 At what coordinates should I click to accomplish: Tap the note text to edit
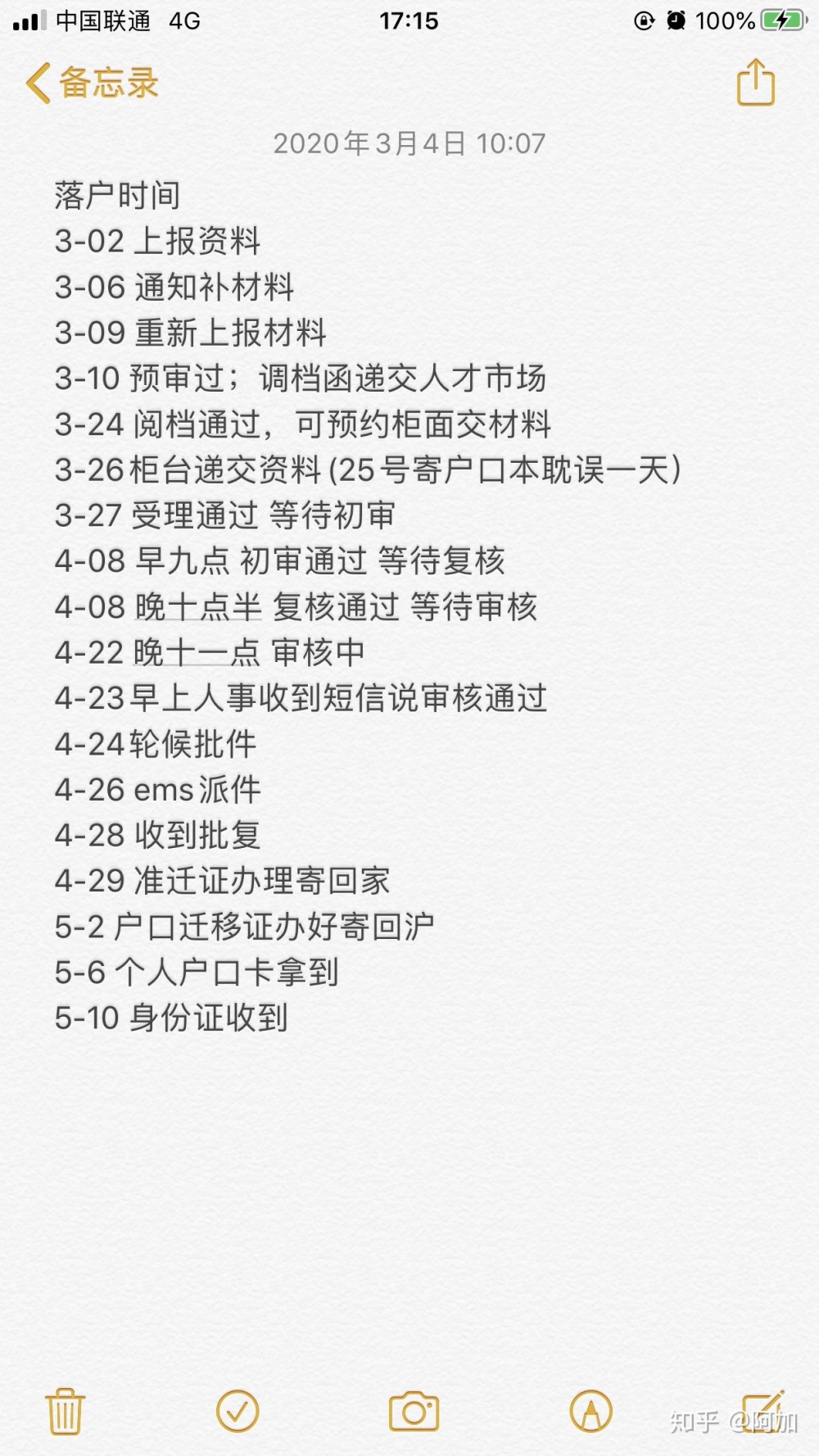[369, 606]
